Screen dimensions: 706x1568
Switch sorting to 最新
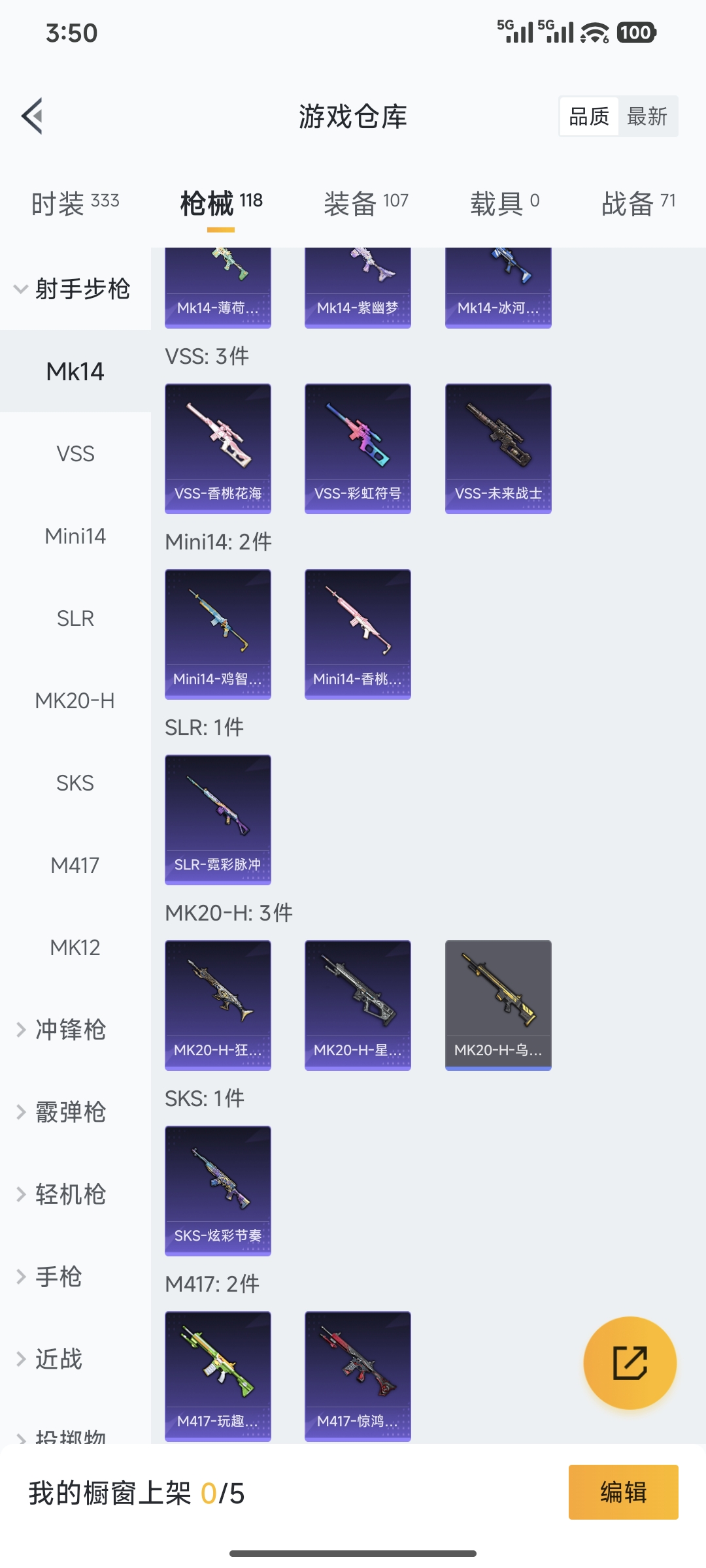click(648, 116)
